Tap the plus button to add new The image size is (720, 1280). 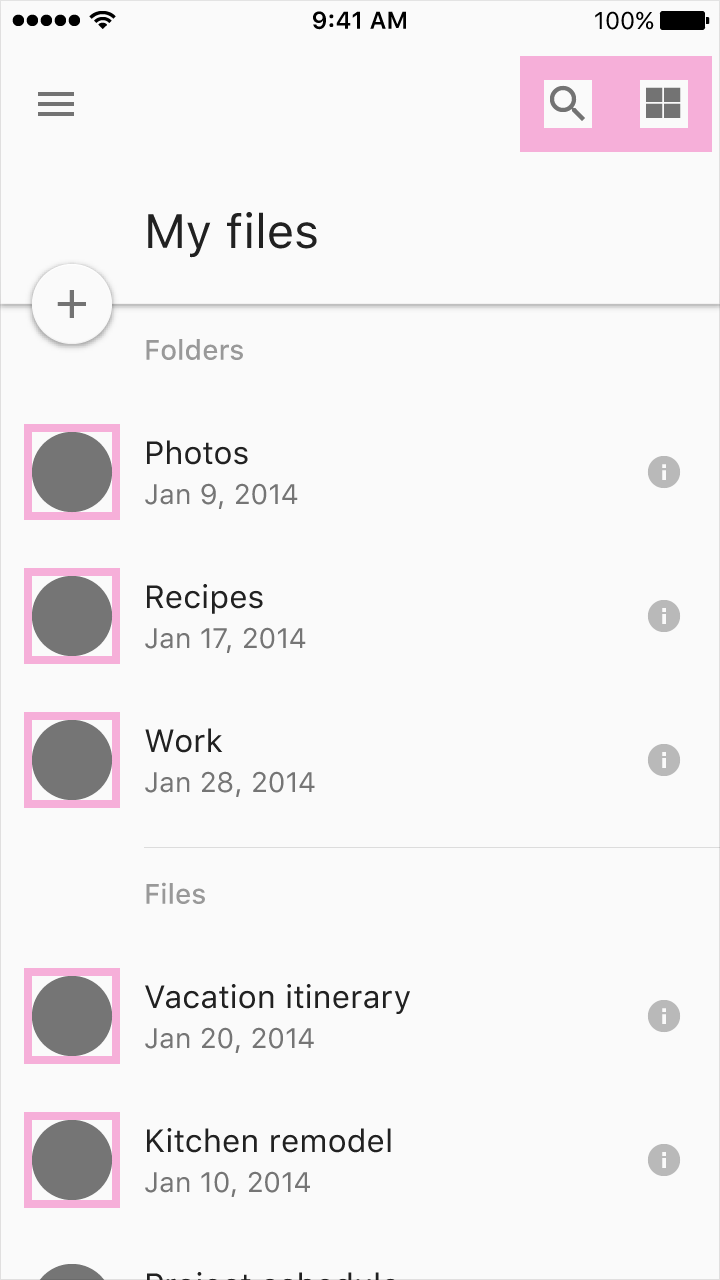(x=72, y=304)
